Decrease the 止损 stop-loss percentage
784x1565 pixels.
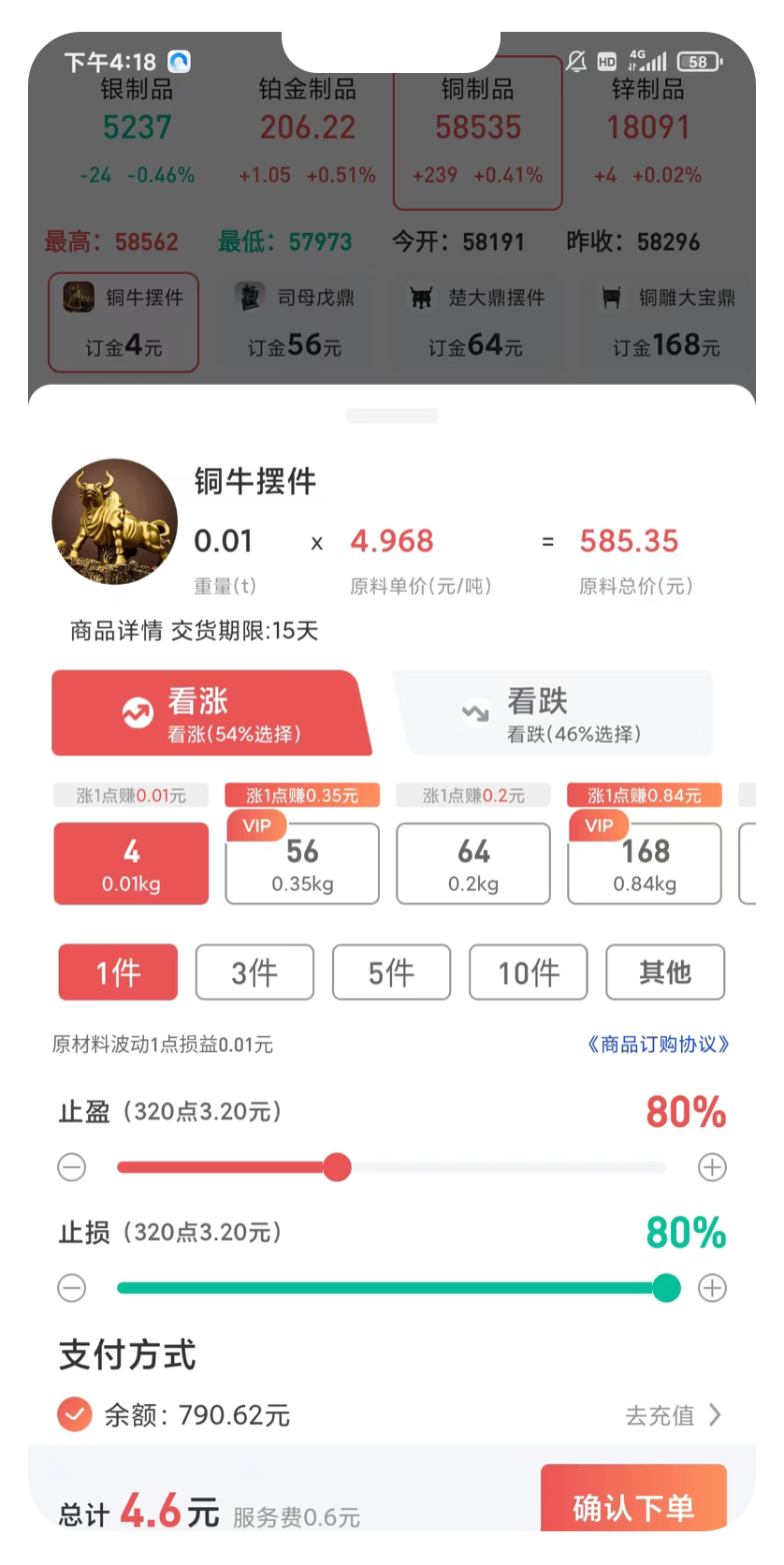[x=72, y=1288]
